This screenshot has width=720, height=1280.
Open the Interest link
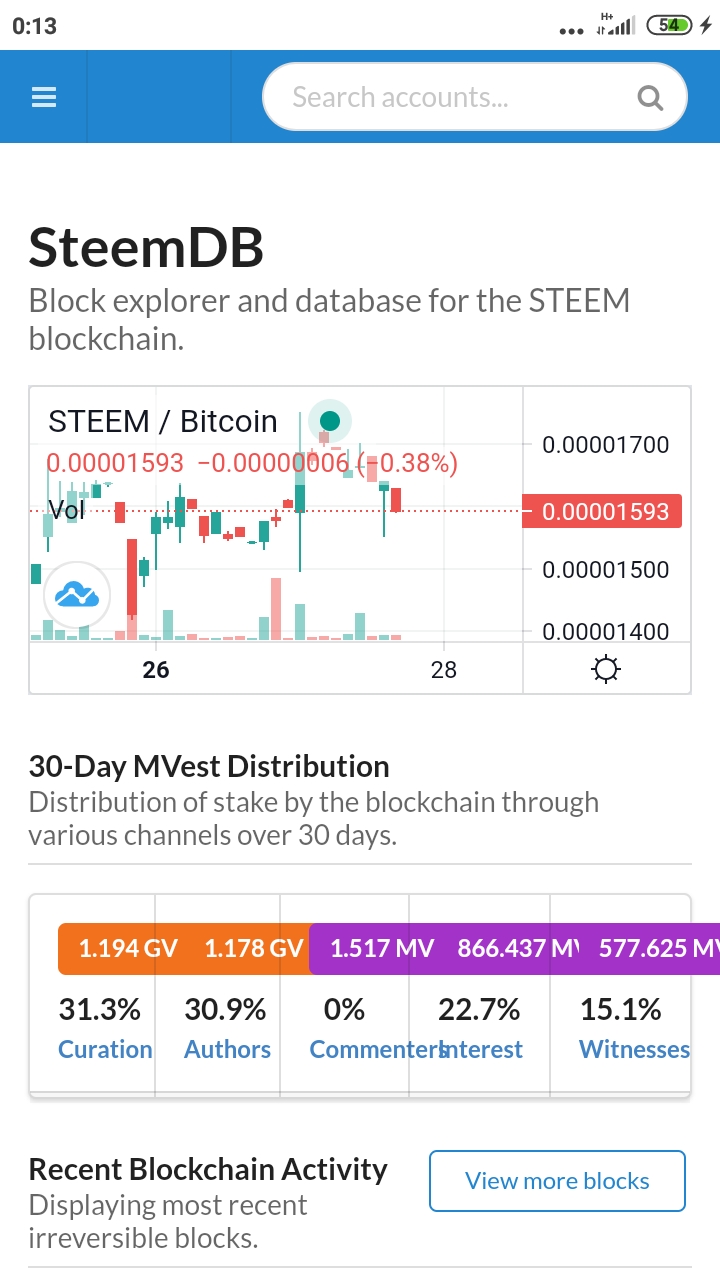coord(481,1049)
